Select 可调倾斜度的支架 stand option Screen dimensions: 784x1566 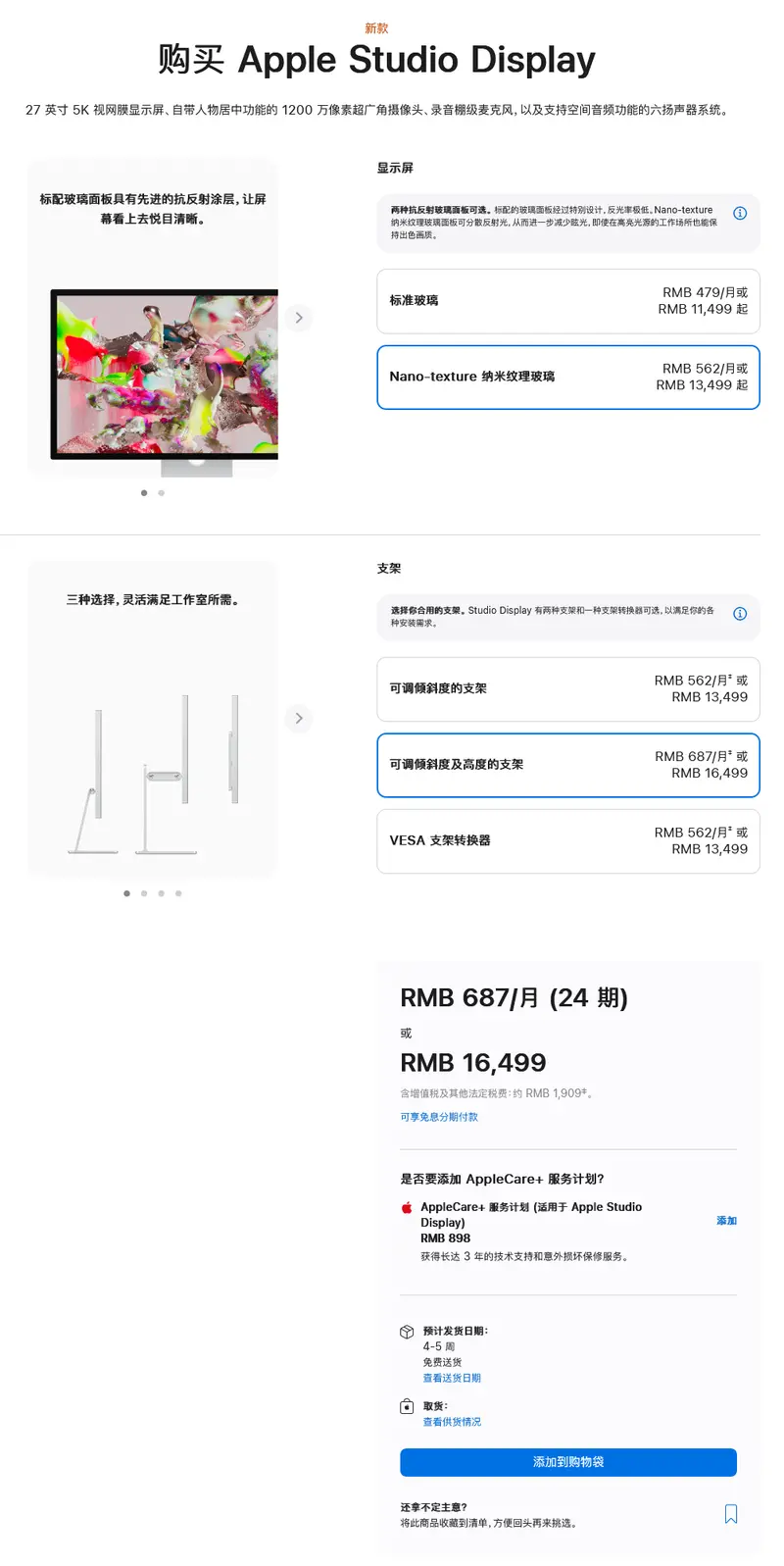567,688
